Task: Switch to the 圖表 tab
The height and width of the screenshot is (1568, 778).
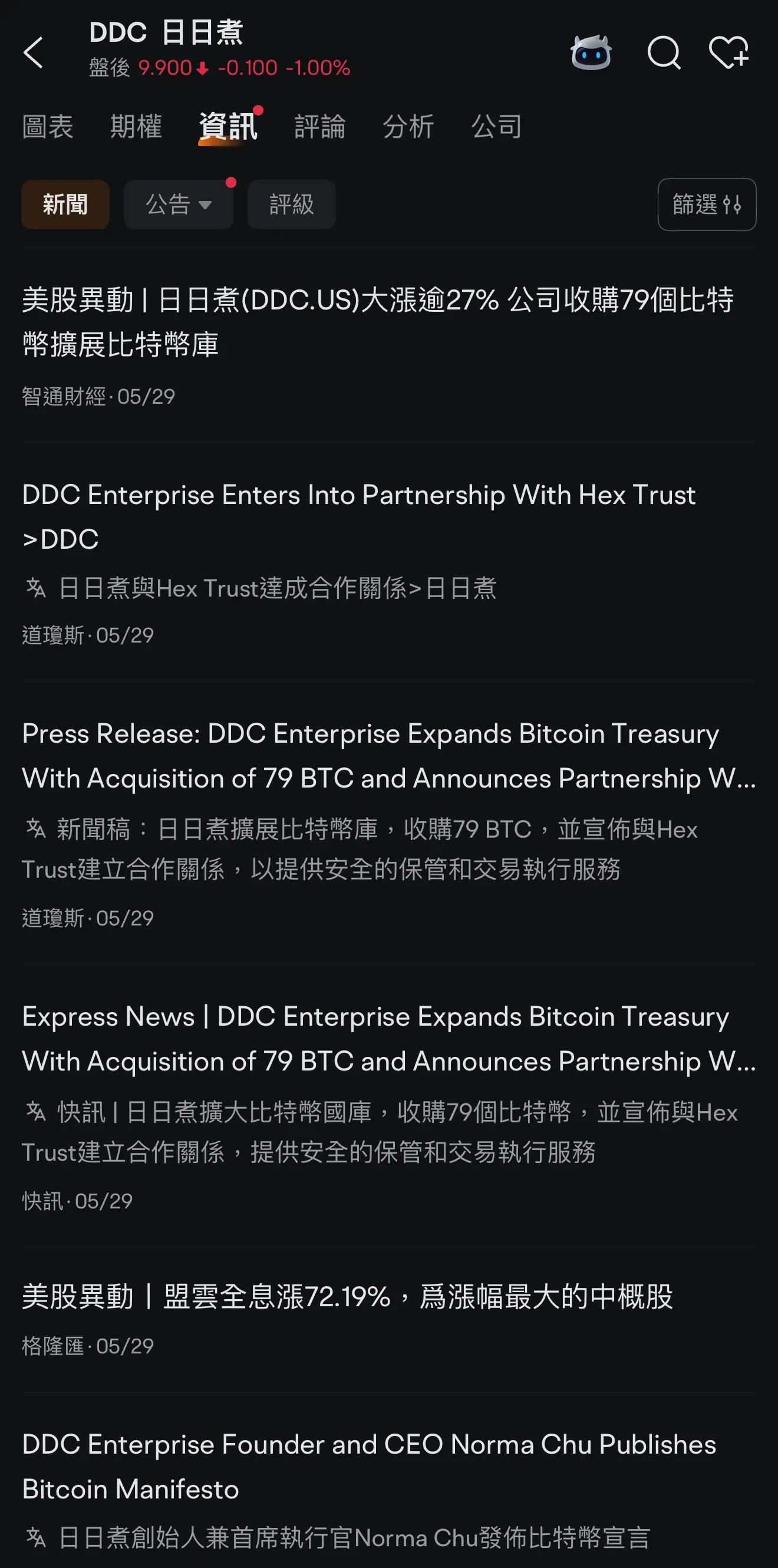Action: click(x=48, y=127)
